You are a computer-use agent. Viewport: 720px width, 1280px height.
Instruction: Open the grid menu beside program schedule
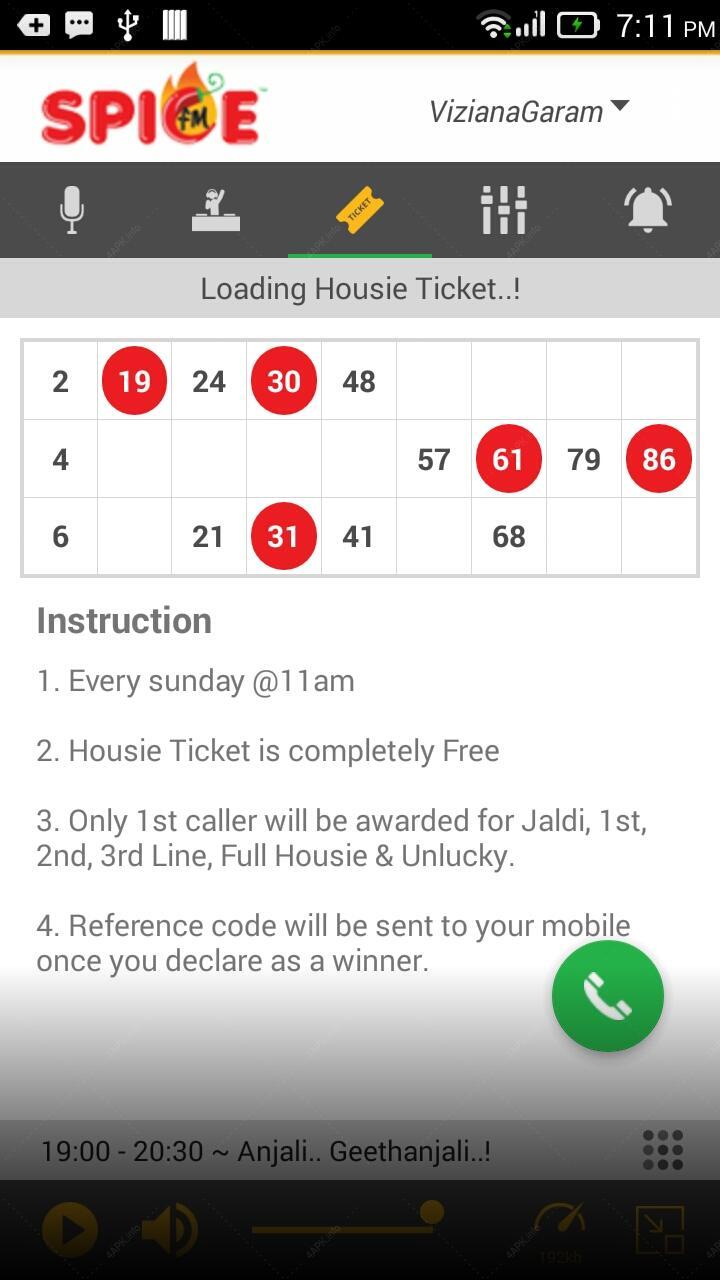[x=663, y=1150]
